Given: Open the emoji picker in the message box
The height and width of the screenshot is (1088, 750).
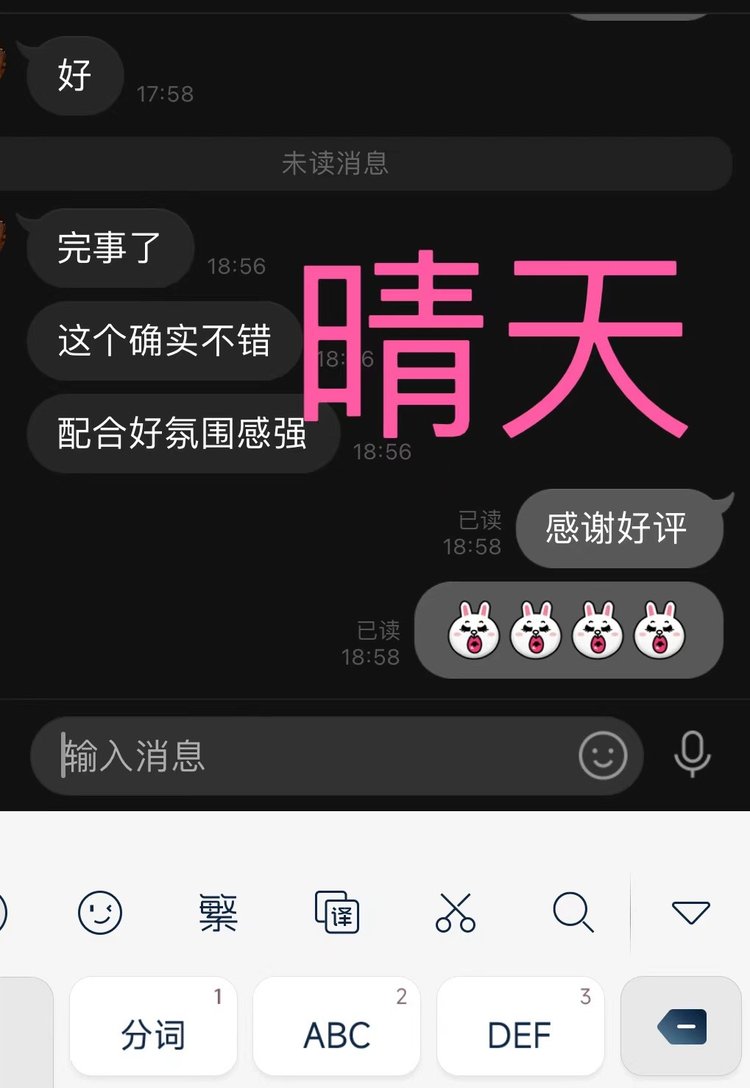Looking at the screenshot, I should tap(603, 756).
